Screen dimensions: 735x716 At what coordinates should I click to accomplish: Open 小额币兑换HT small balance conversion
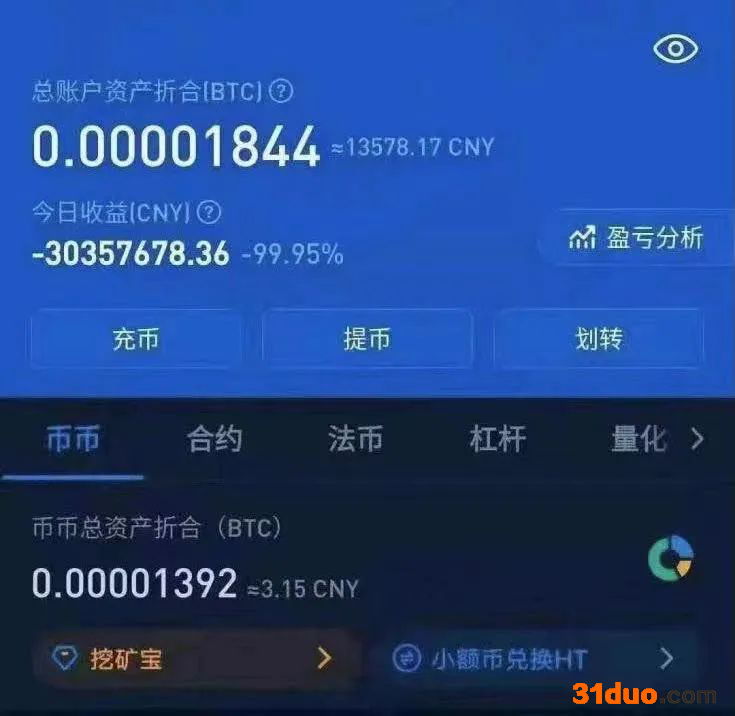point(535,659)
